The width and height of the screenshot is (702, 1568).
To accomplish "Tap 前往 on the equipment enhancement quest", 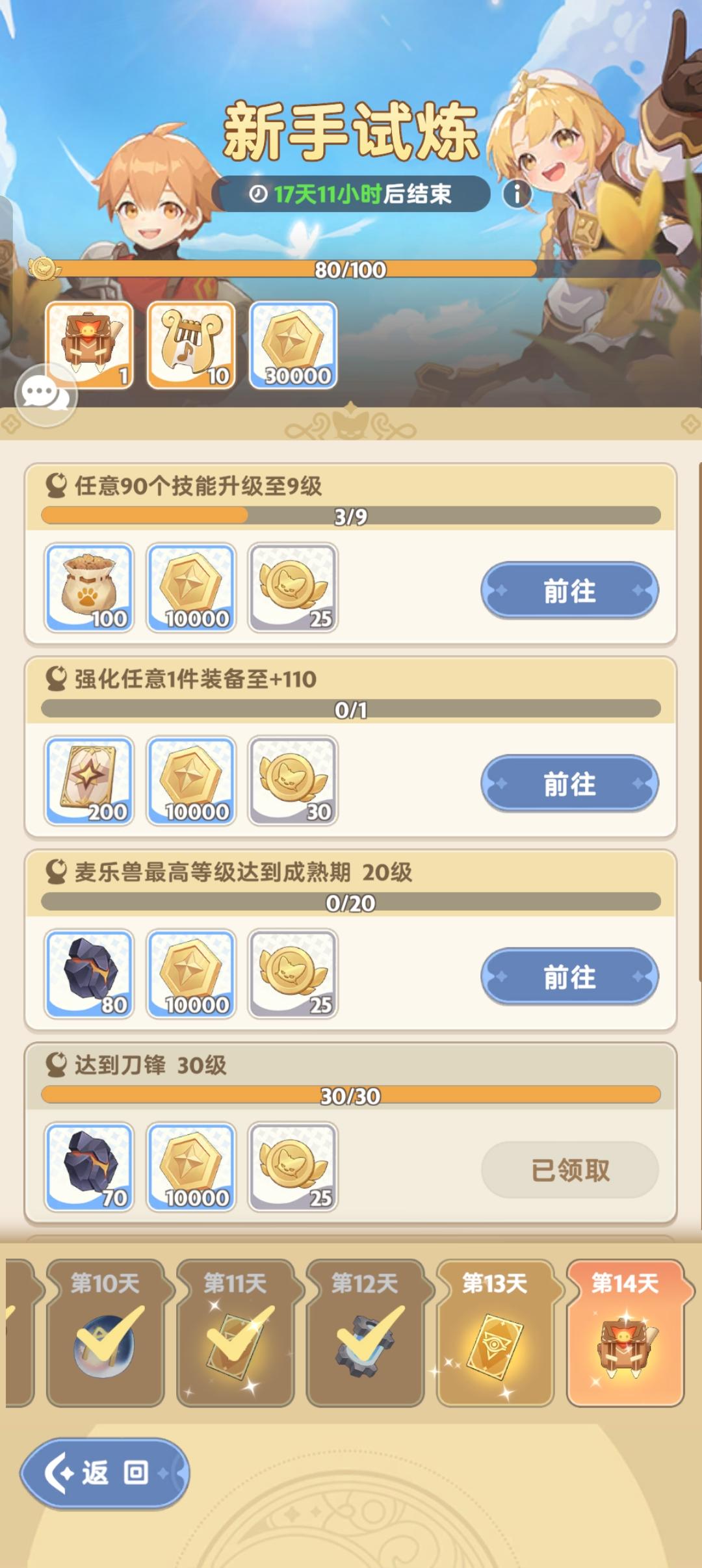I will point(569,785).
